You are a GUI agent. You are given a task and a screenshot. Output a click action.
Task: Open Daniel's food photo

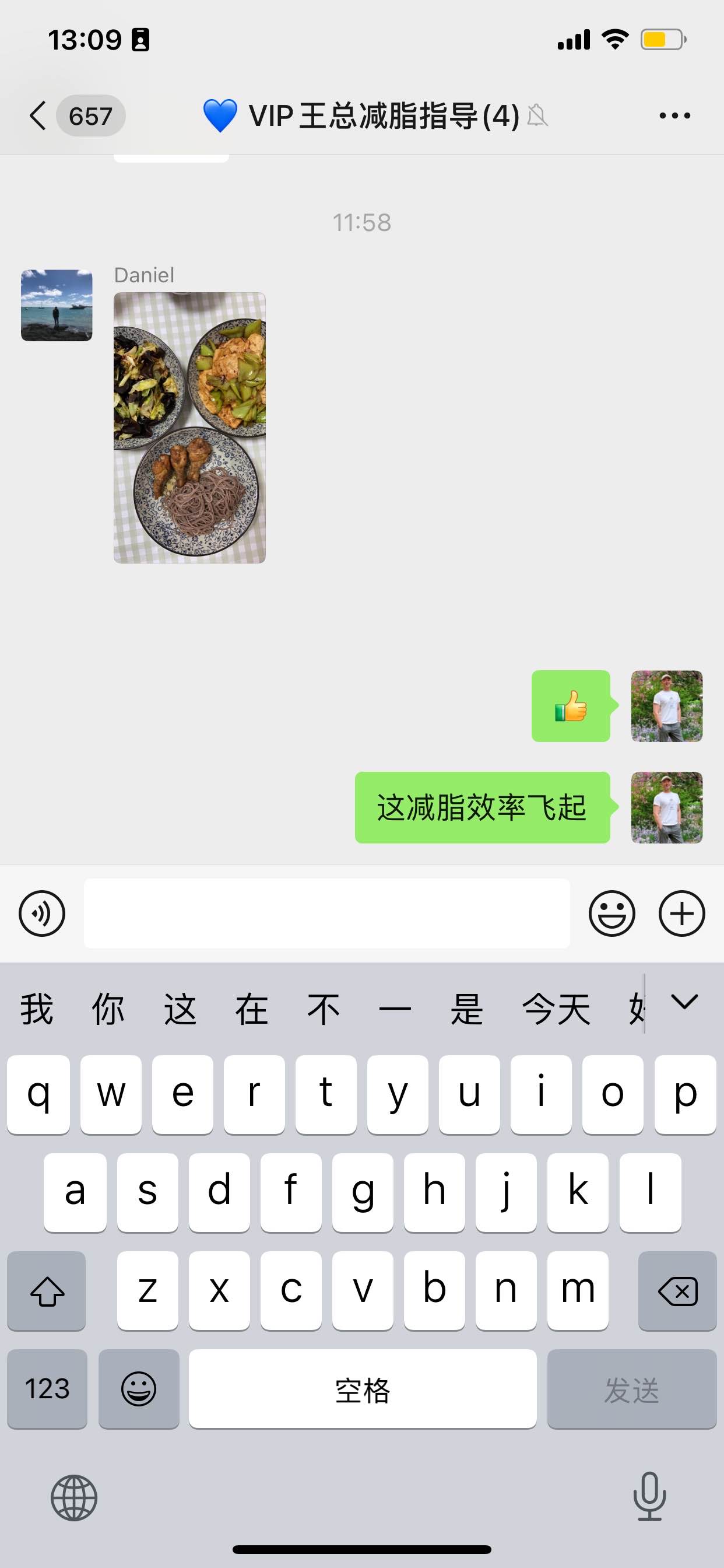click(189, 428)
